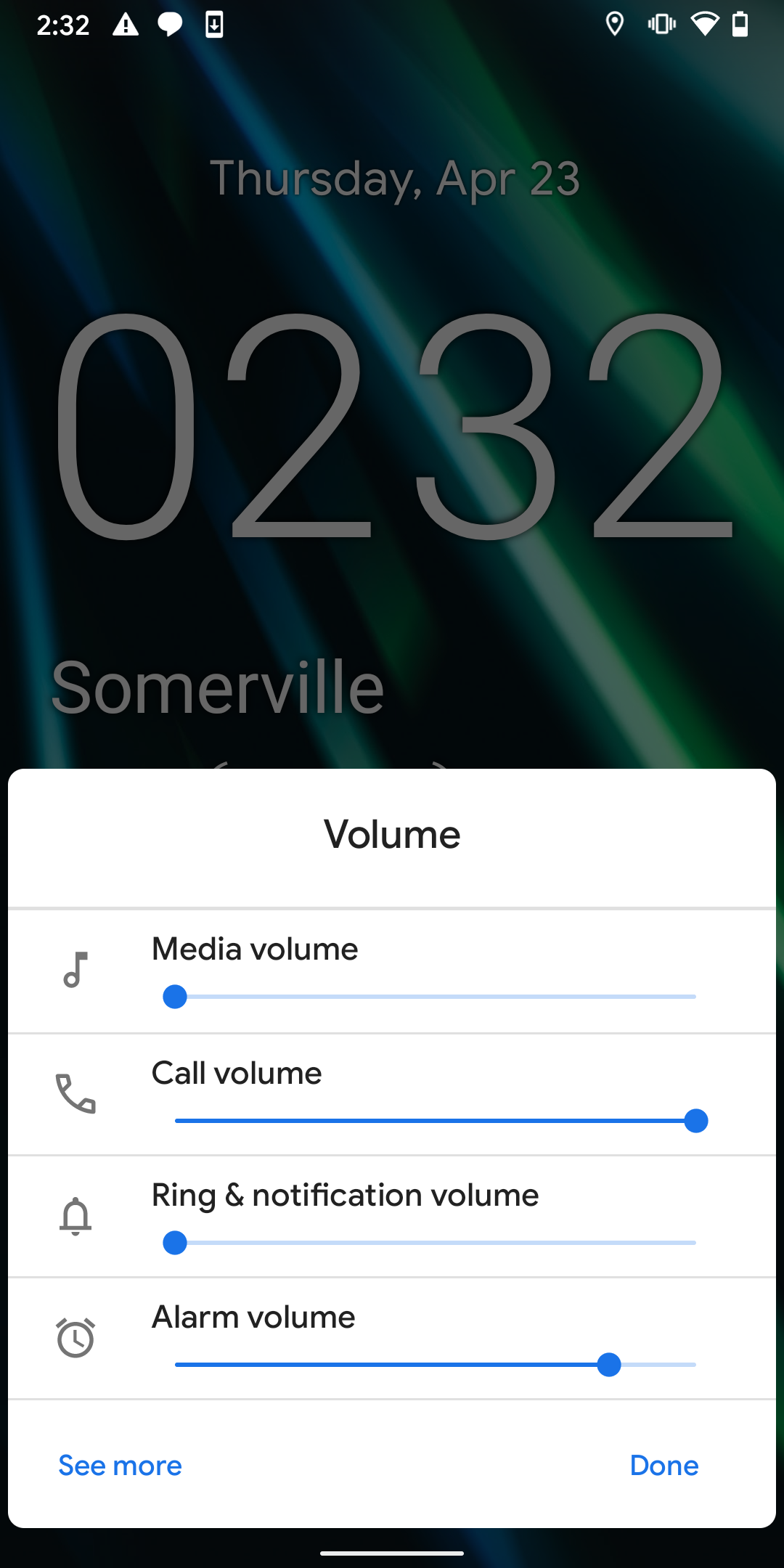This screenshot has width=784, height=1568.
Task: Click the media volume music note icon
Action: tap(75, 971)
